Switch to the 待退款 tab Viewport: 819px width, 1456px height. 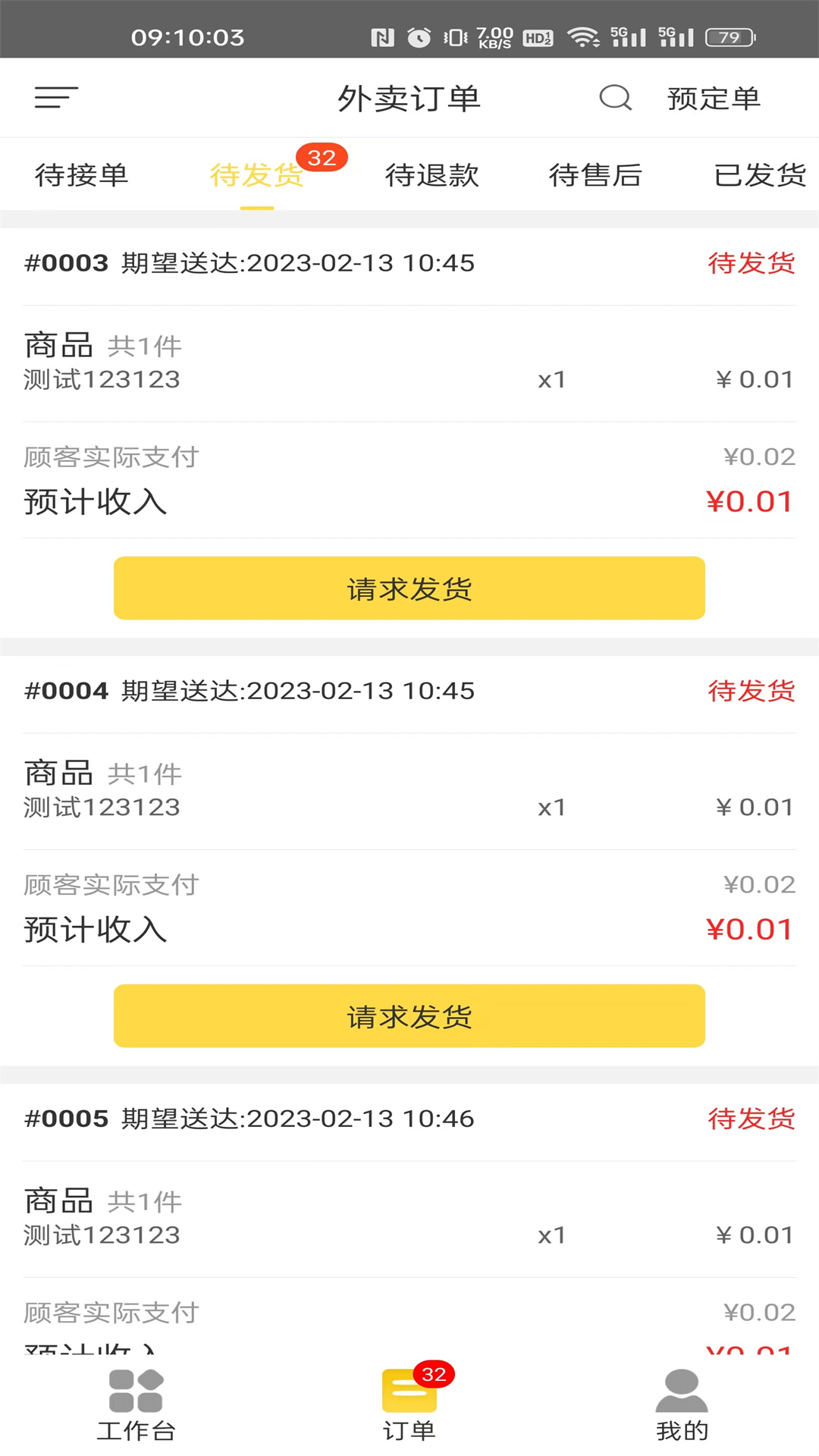432,175
